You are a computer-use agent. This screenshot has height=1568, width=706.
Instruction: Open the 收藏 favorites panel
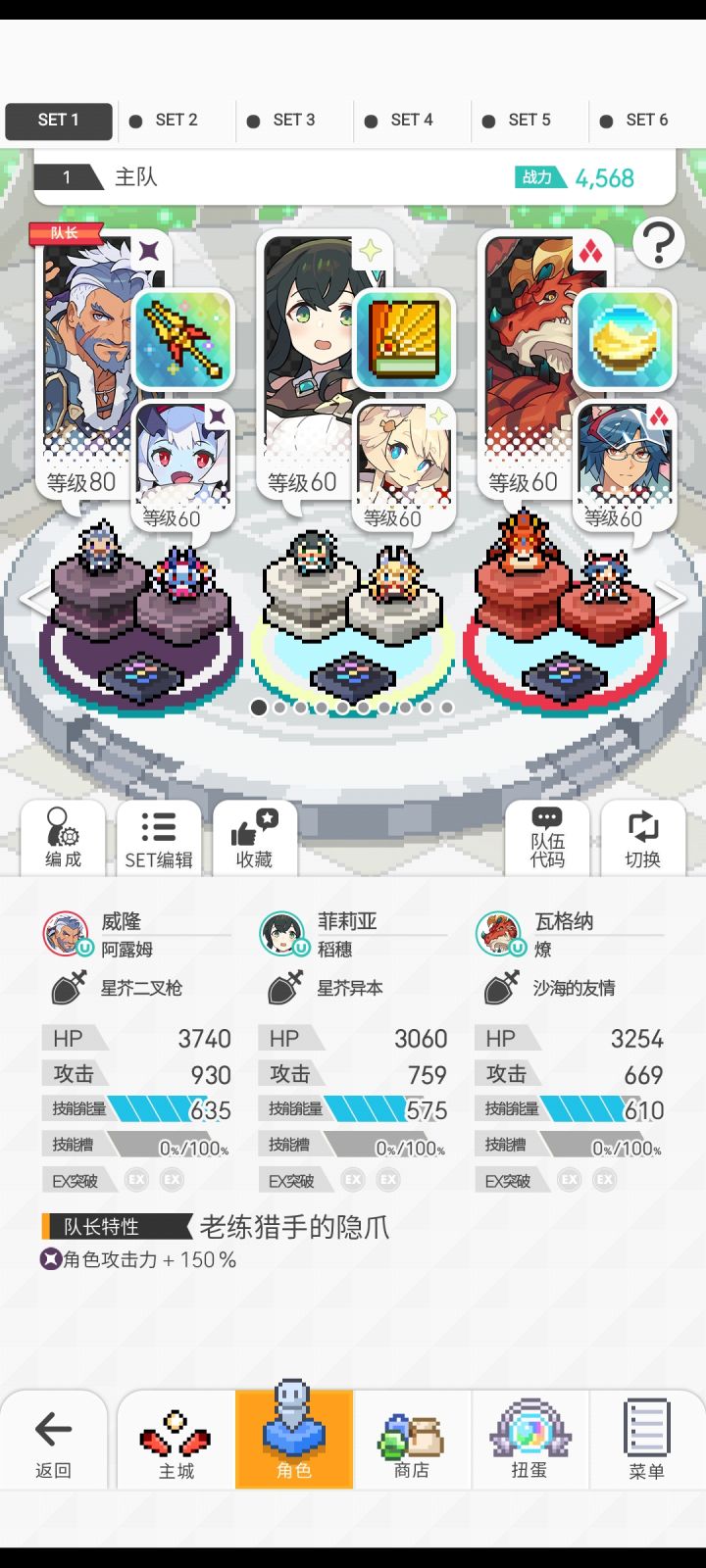tap(253, 838)
